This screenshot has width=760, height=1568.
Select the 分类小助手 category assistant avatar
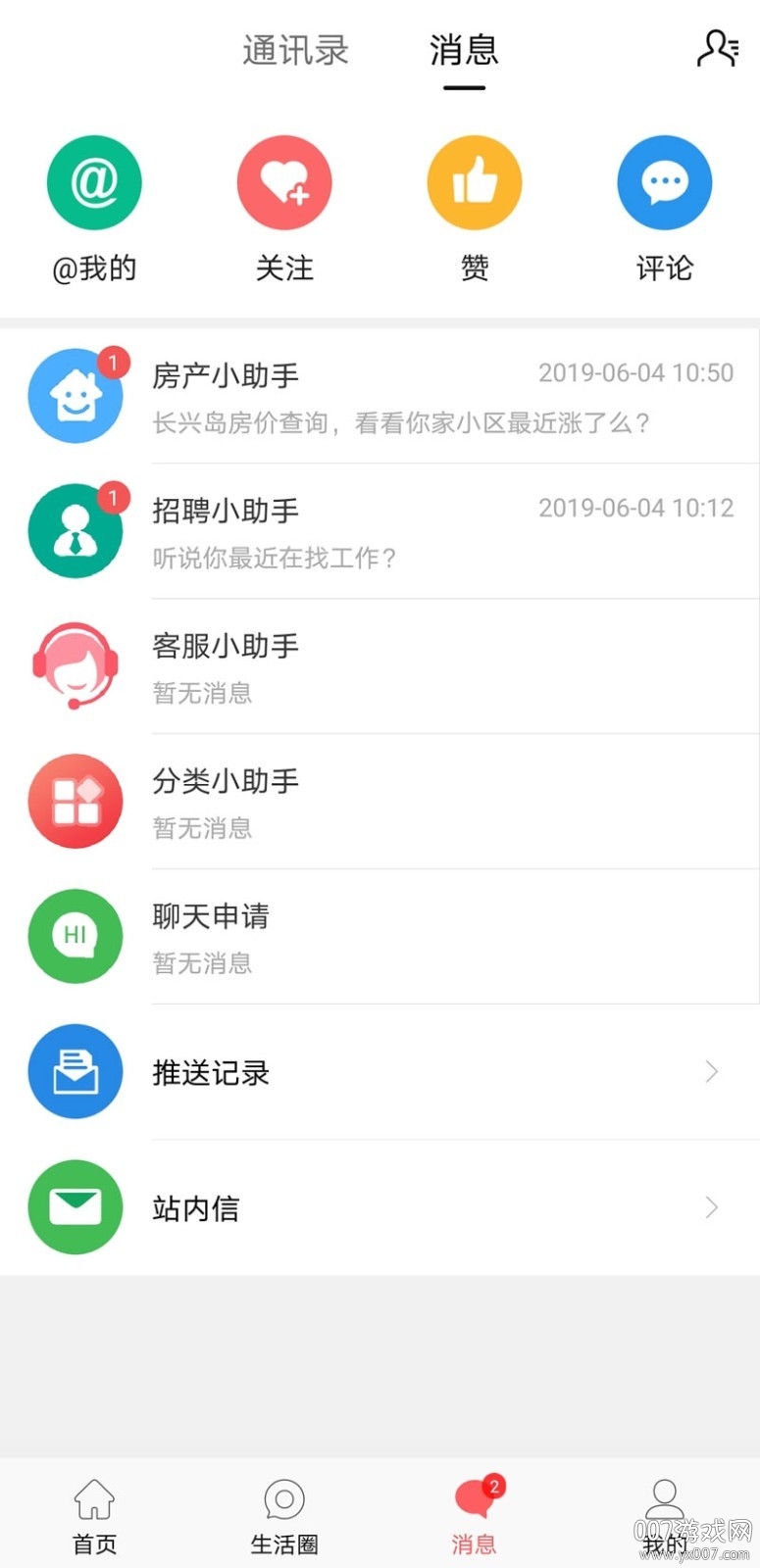tap(76, 801)
